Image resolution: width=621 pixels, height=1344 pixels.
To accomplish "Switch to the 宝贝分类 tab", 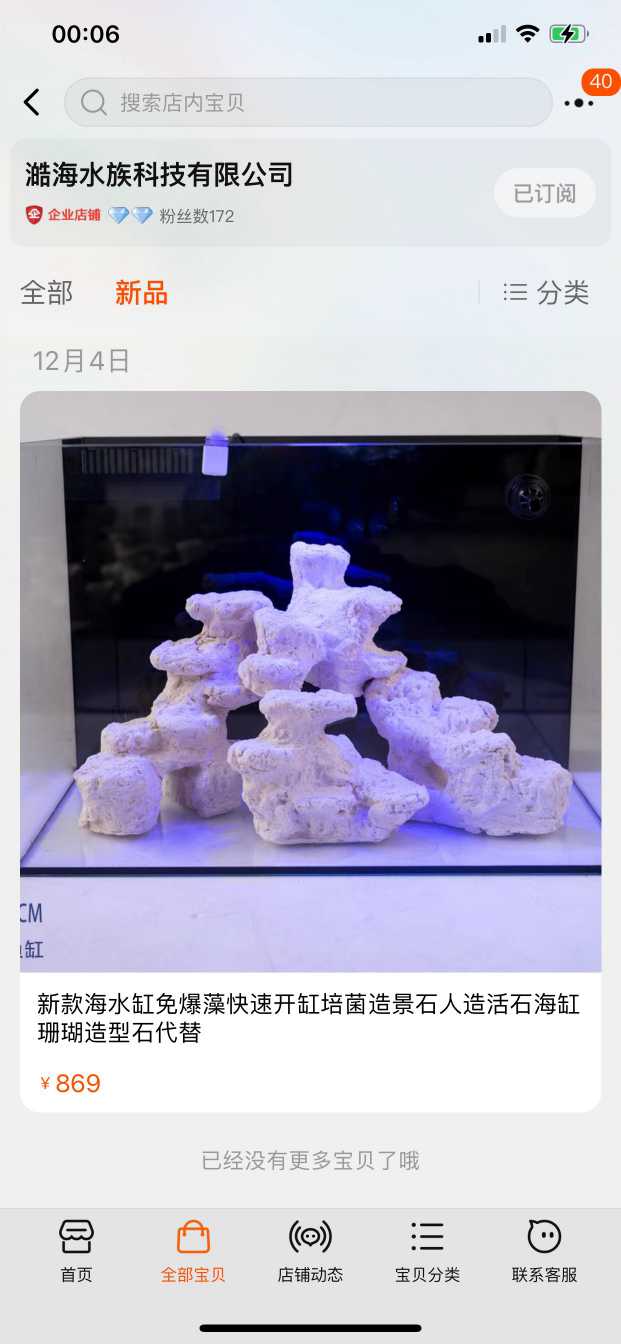I will tap(427, 1250).
